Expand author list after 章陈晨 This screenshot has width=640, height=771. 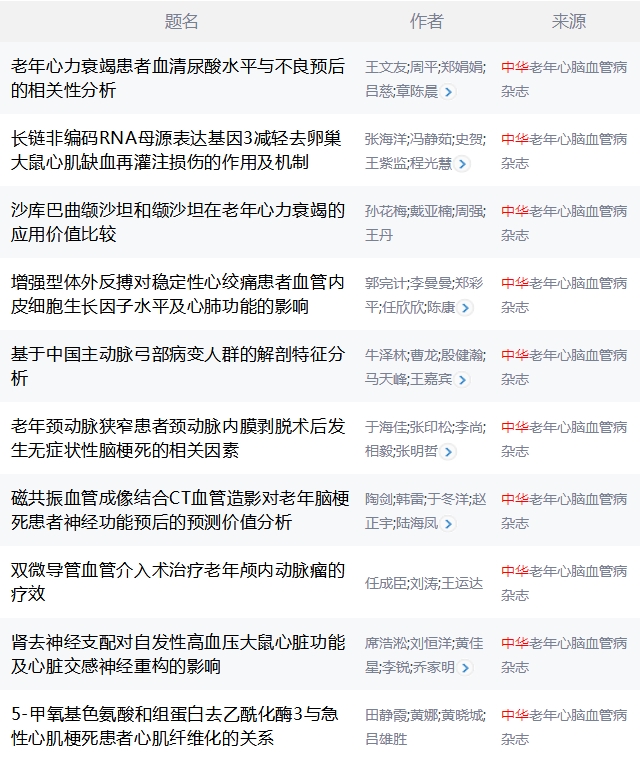(x=449, y=92)
